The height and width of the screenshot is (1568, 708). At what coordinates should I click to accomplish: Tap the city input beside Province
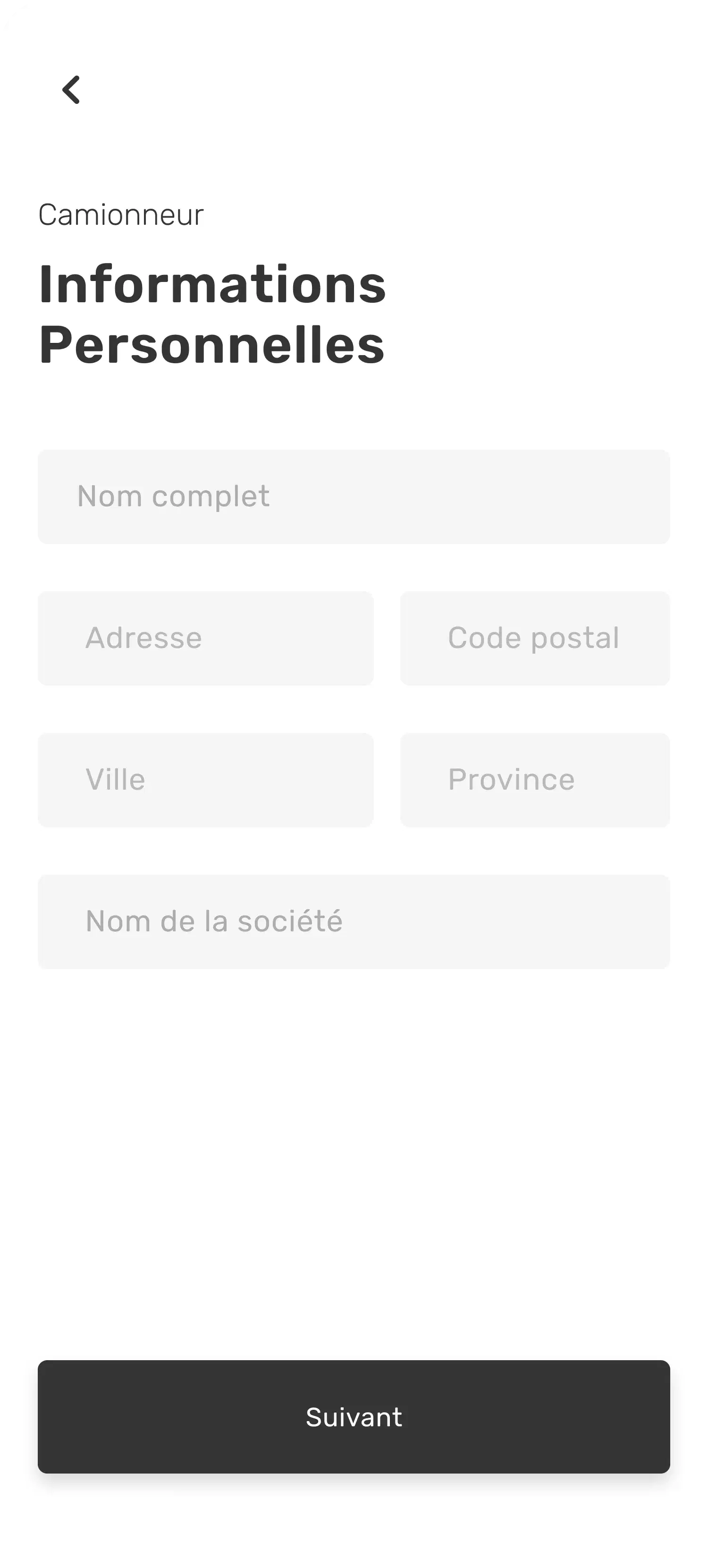206,780
